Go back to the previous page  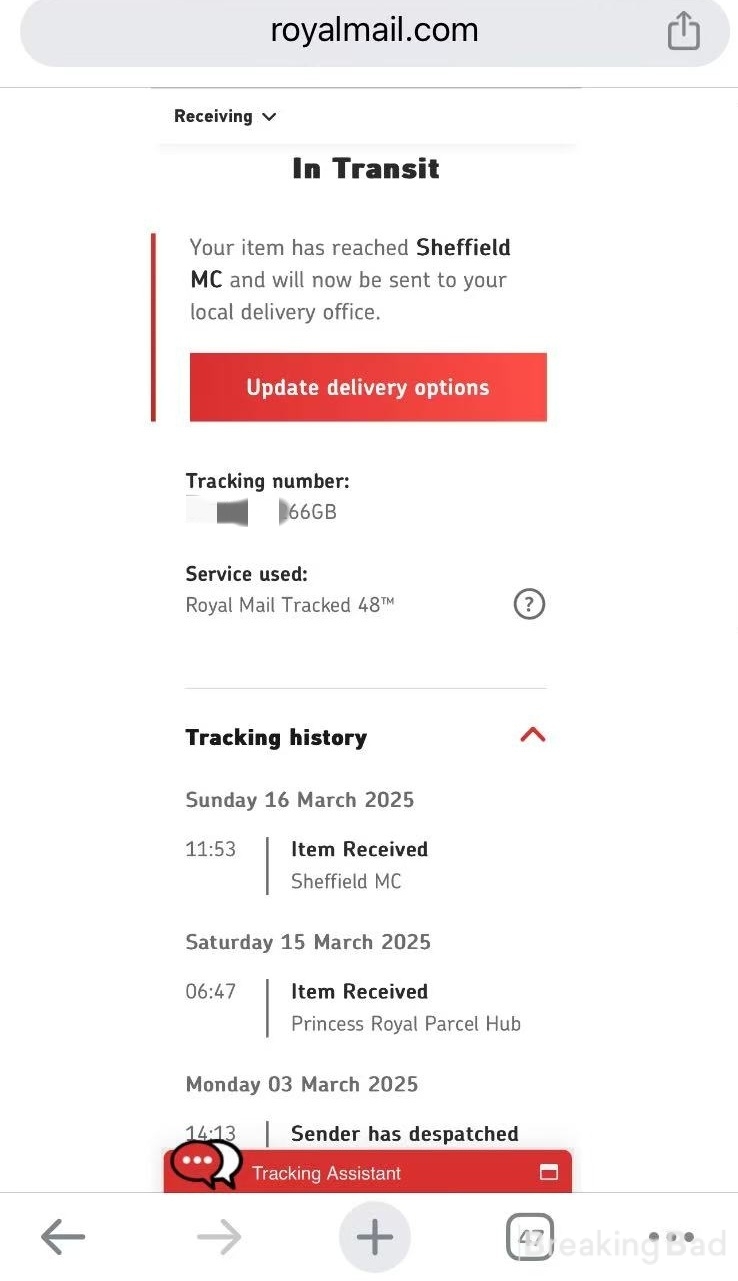pyautogui.click(x=63, y=1238)
